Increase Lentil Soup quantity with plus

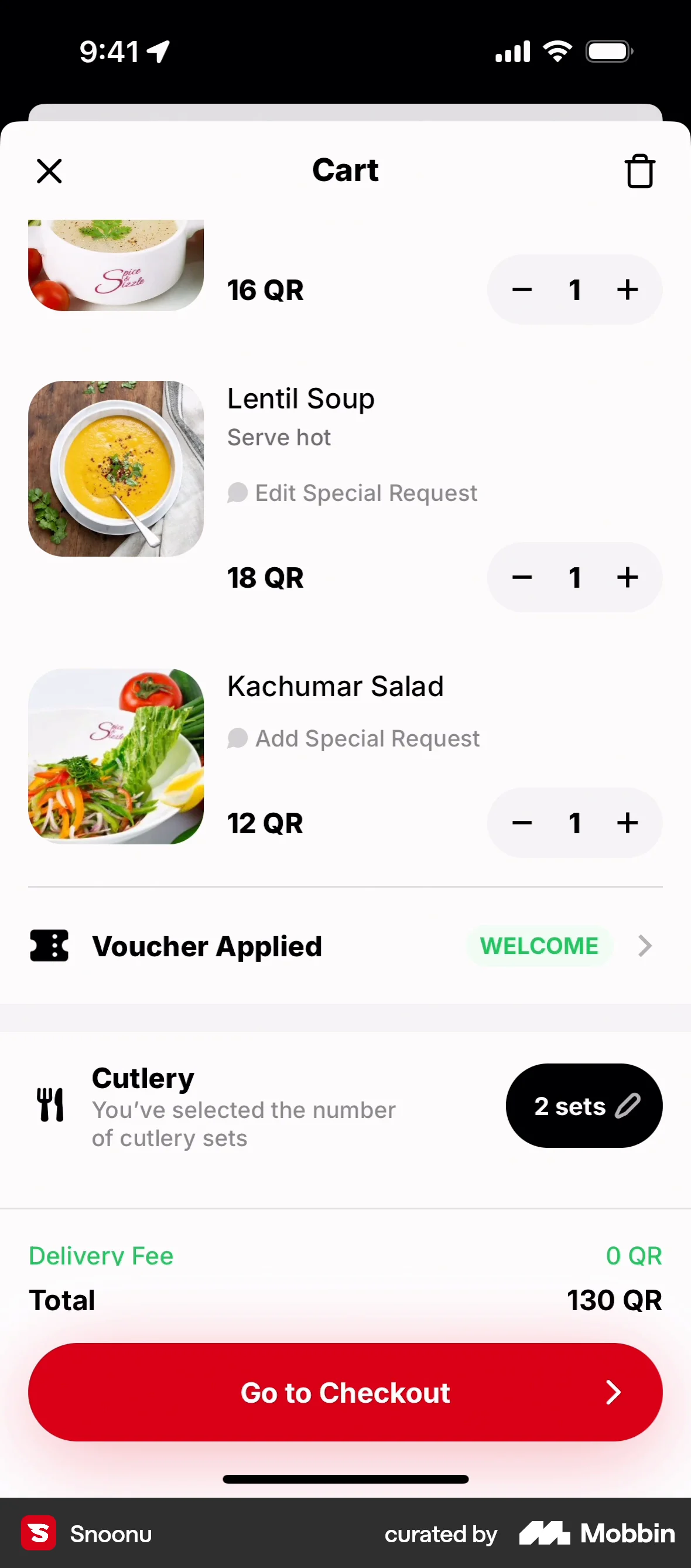[627, 577]
